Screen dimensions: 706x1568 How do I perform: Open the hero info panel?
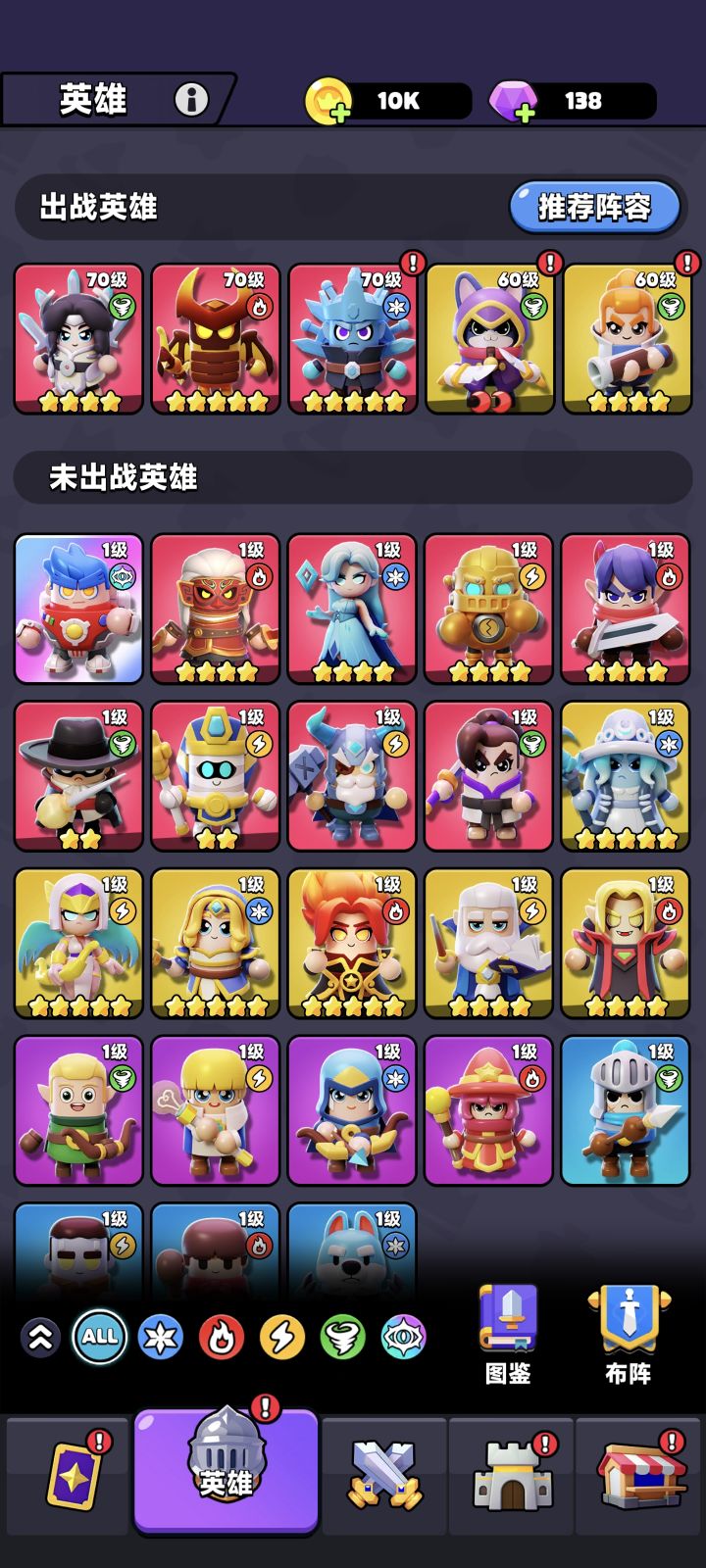(x=190, y=97)
